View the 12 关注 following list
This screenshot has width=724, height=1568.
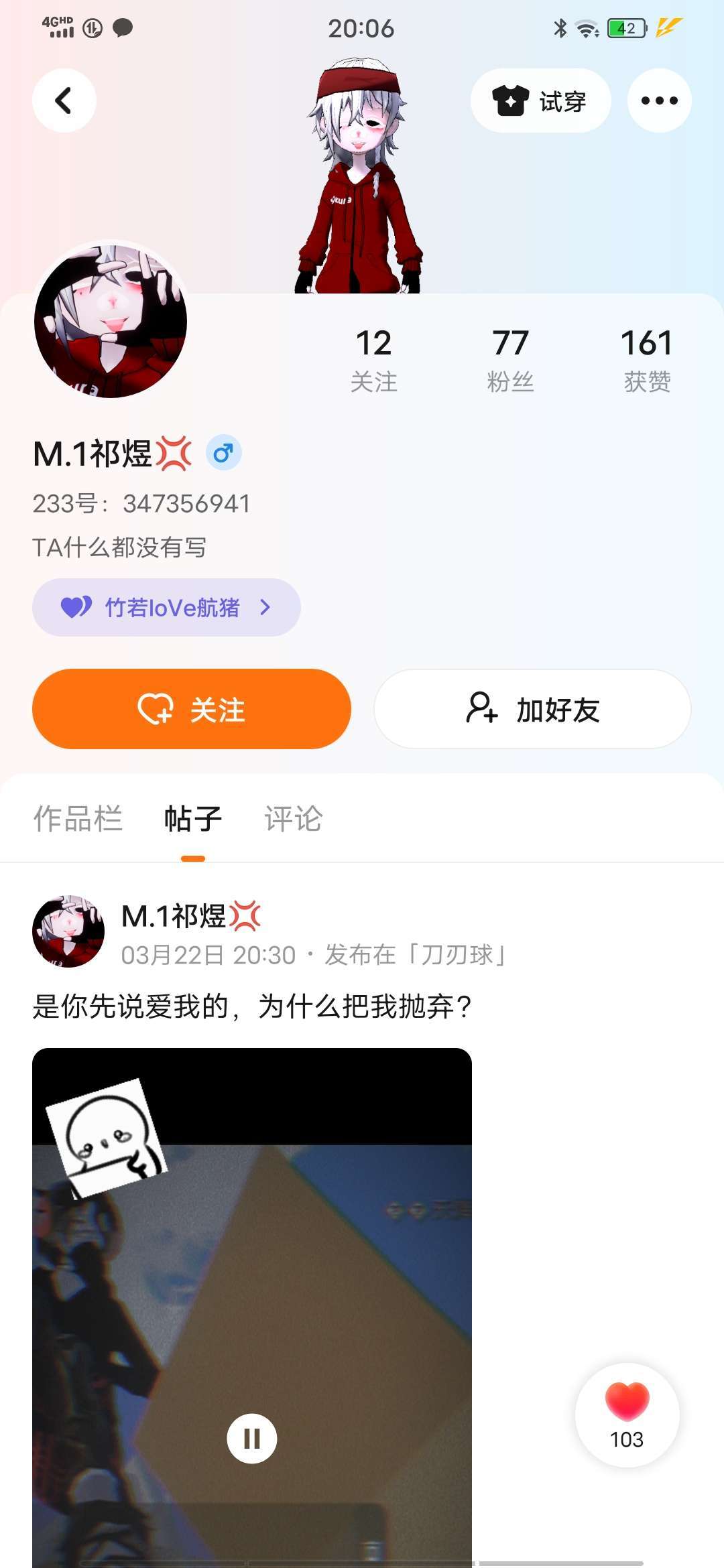coord(373,359)
